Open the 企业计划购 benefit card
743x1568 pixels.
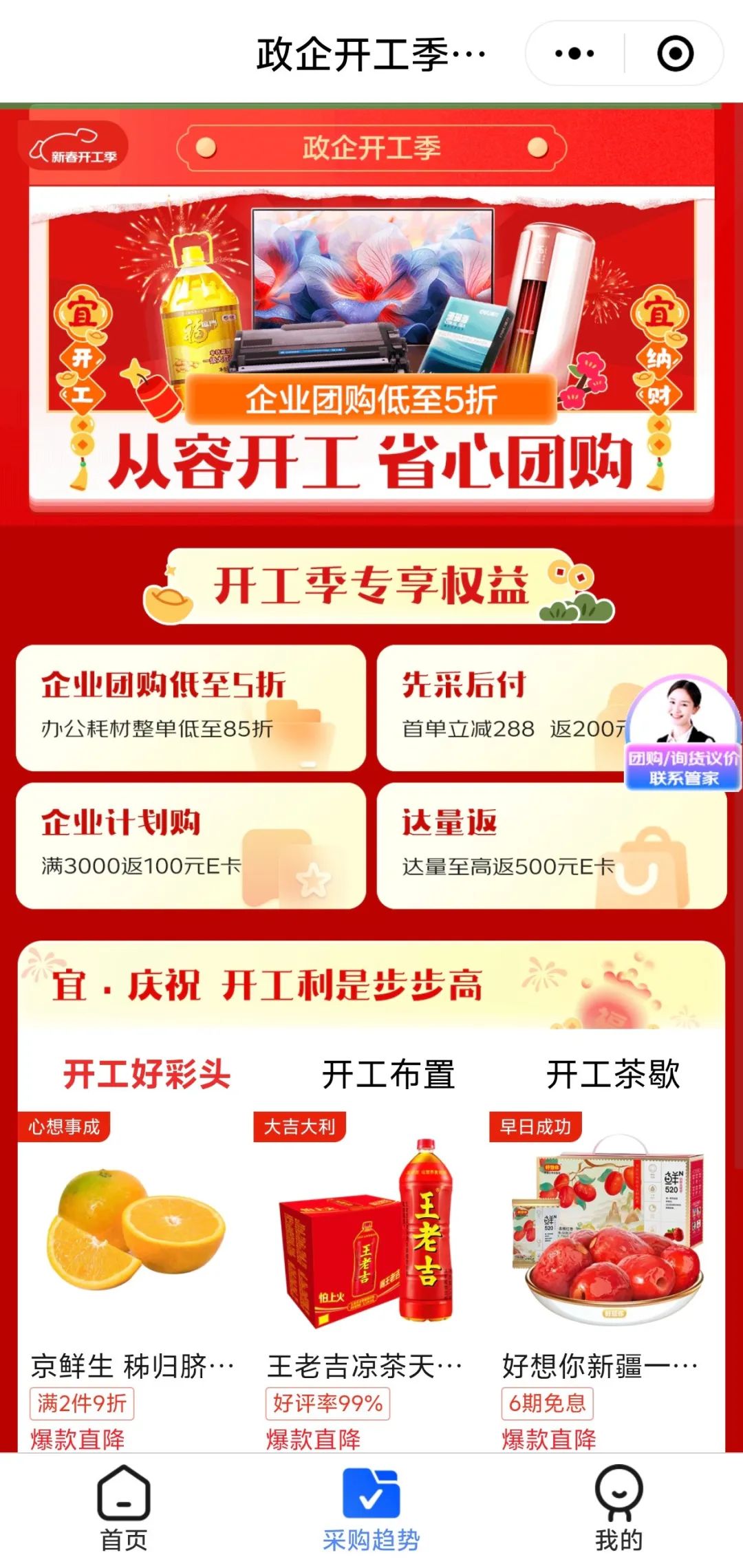[x=191, y=845]
